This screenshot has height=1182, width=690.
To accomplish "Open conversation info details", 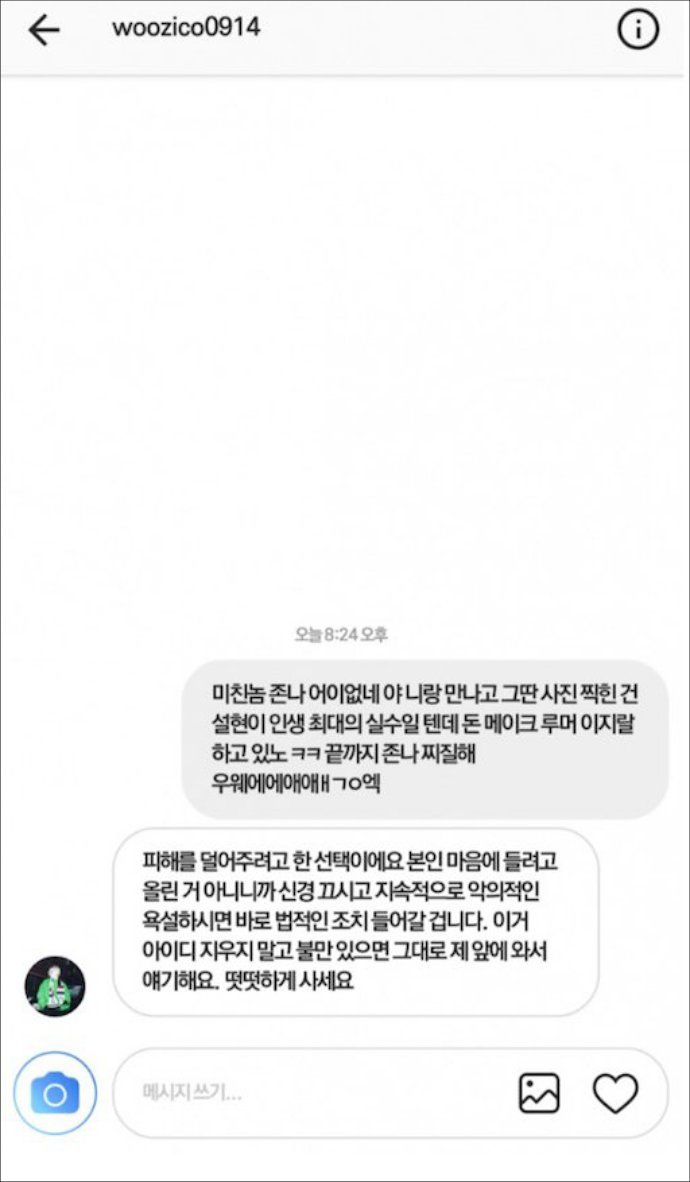I will click(x=638, y=31).
